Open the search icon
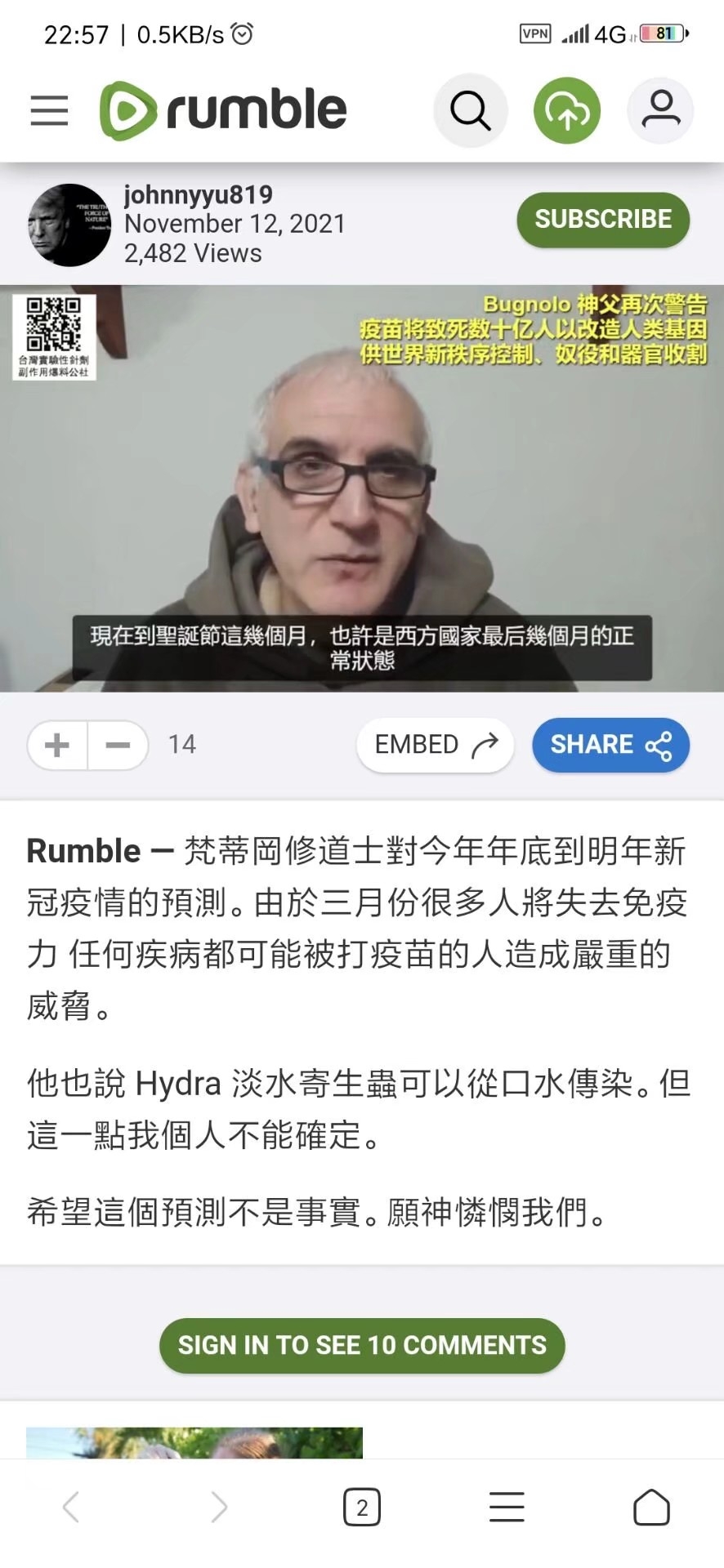724x1568 pixels. click(x=470, y=110)
